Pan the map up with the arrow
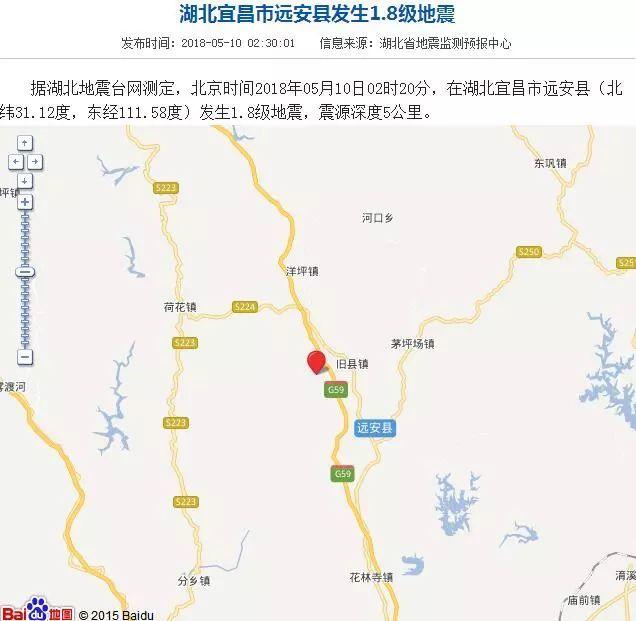 tap(25, 143)
